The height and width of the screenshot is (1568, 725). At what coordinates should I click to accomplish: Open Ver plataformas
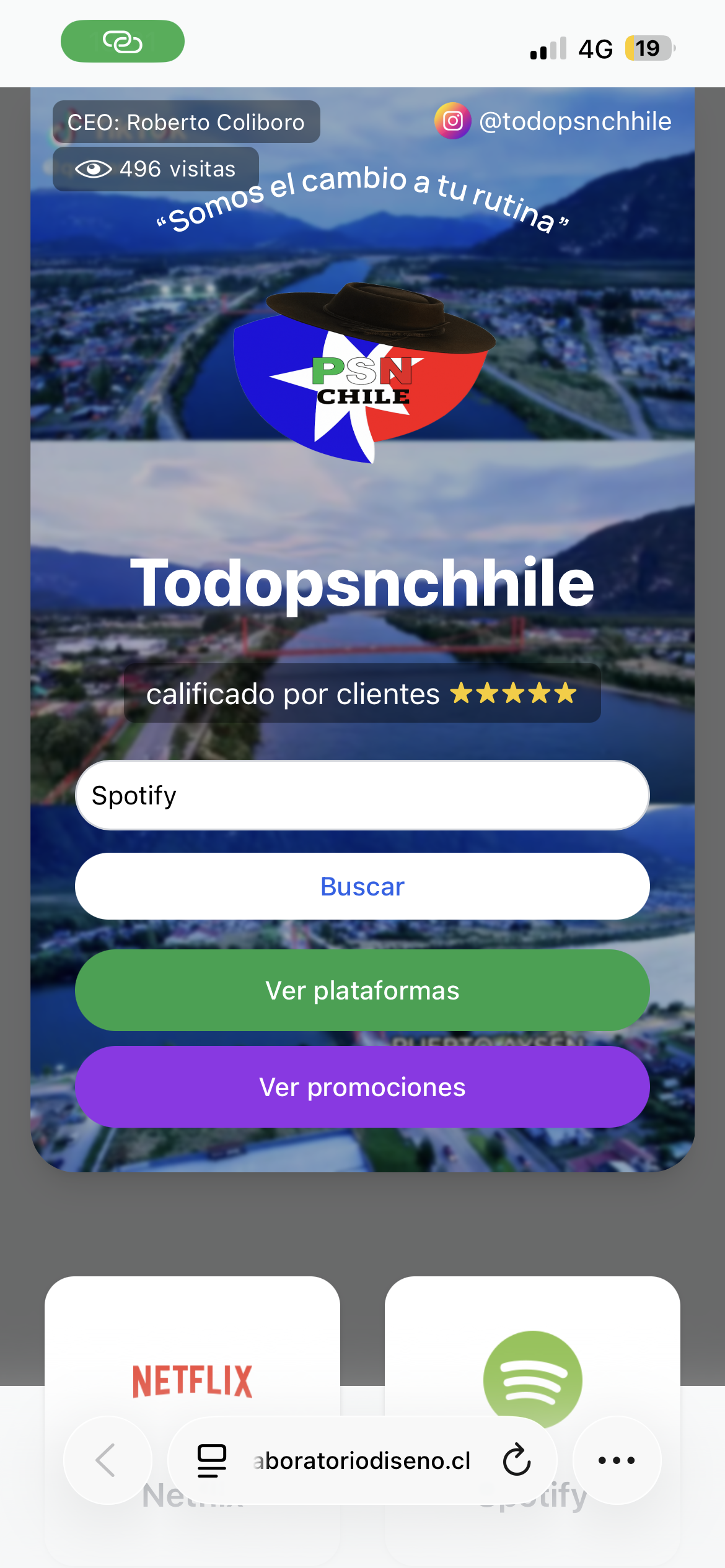(362, 990)
